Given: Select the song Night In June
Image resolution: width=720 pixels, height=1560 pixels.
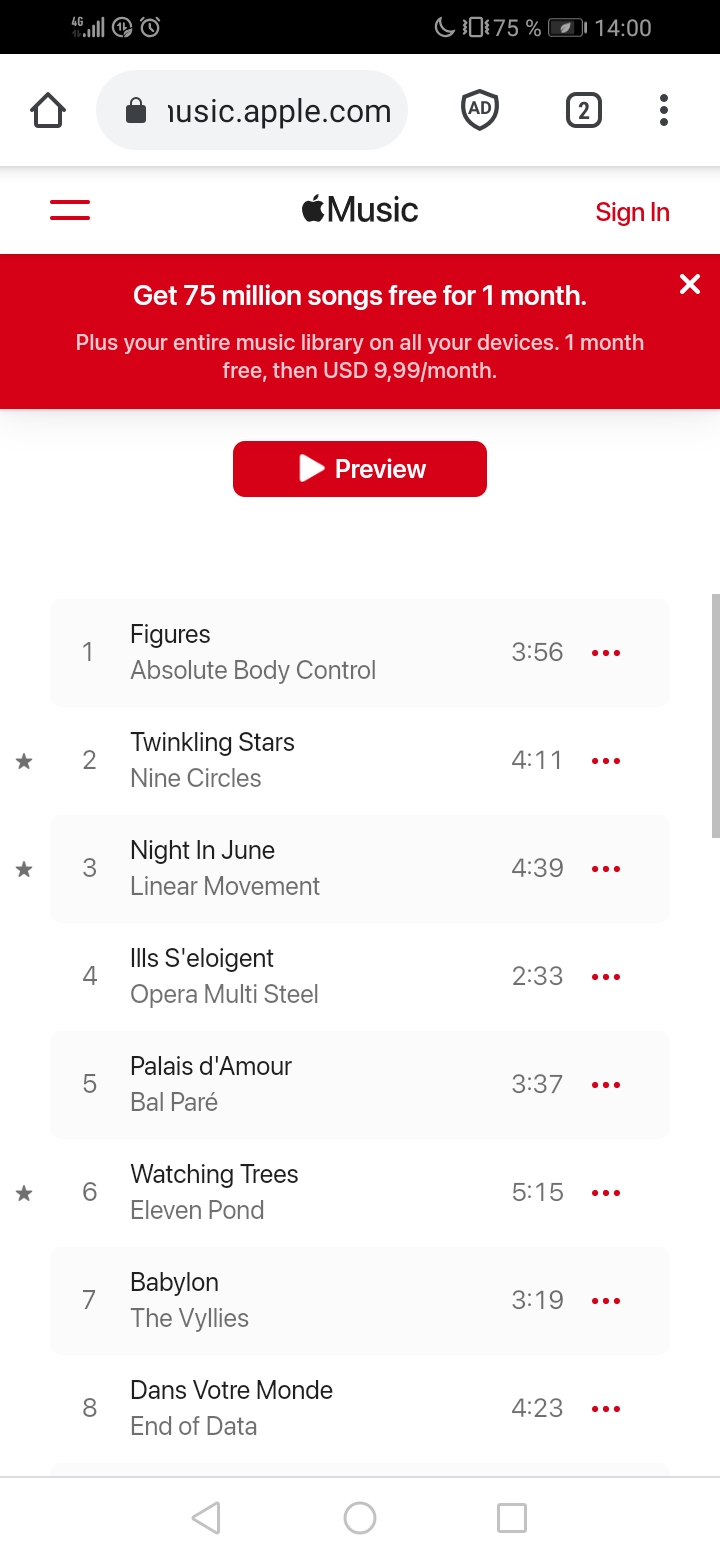Looking at the screenshot, I should click(202, 851).
